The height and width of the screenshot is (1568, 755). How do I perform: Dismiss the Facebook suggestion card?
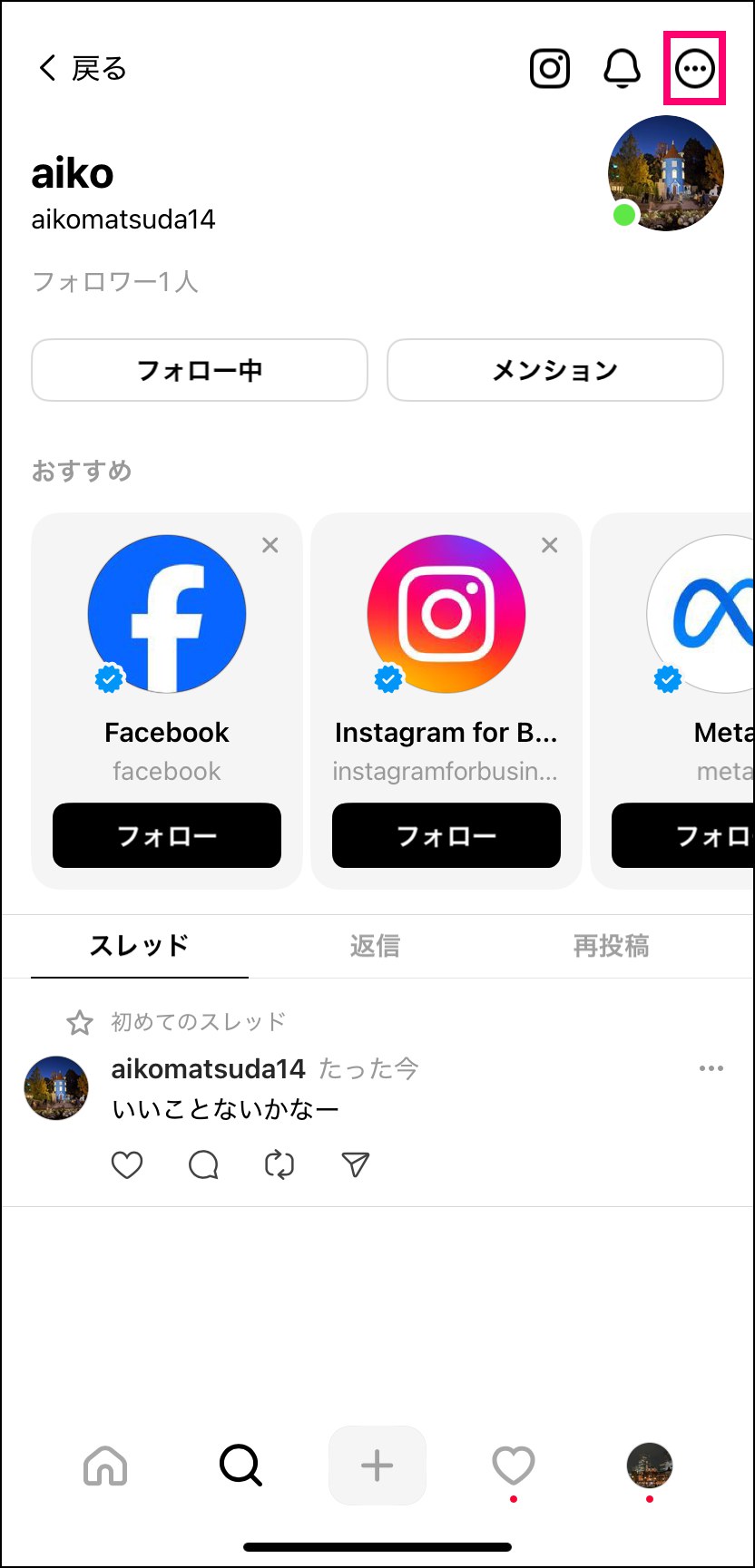[270, 545]
